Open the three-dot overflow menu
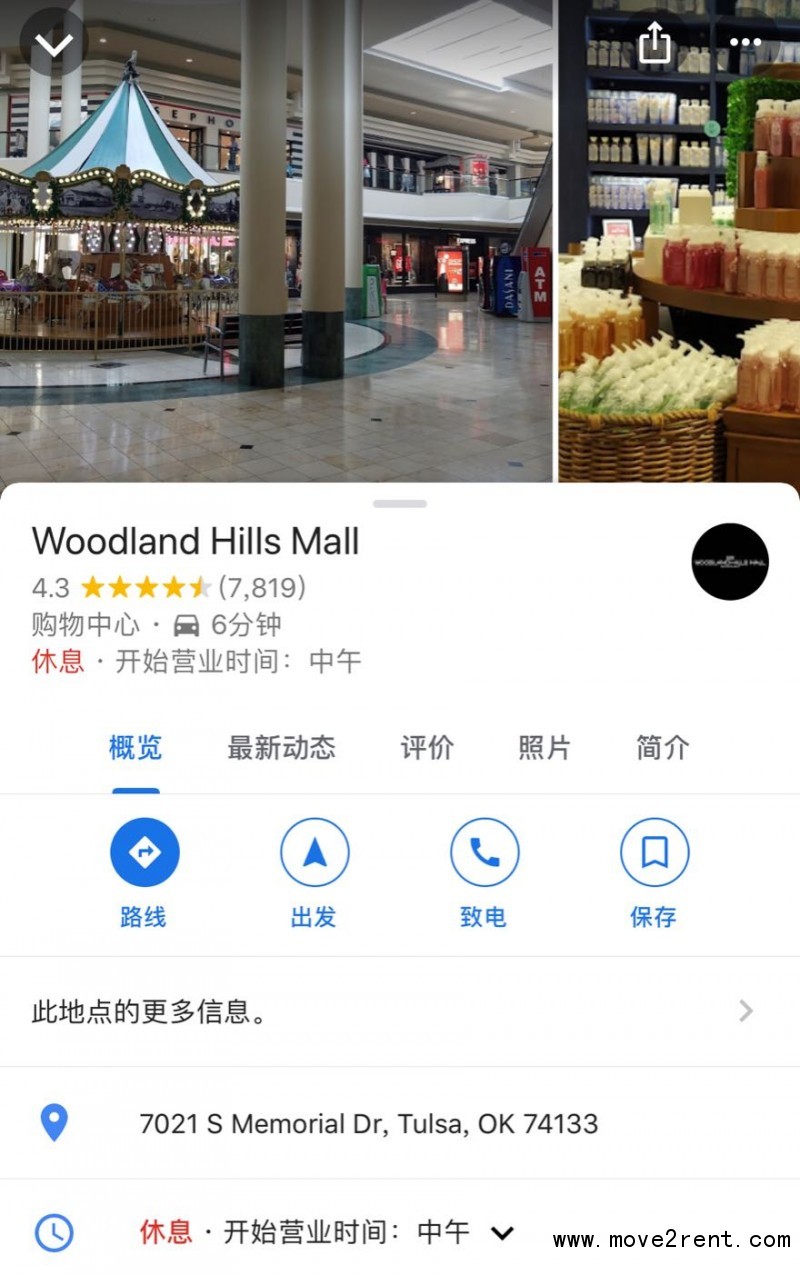 (x=745, y=43)
